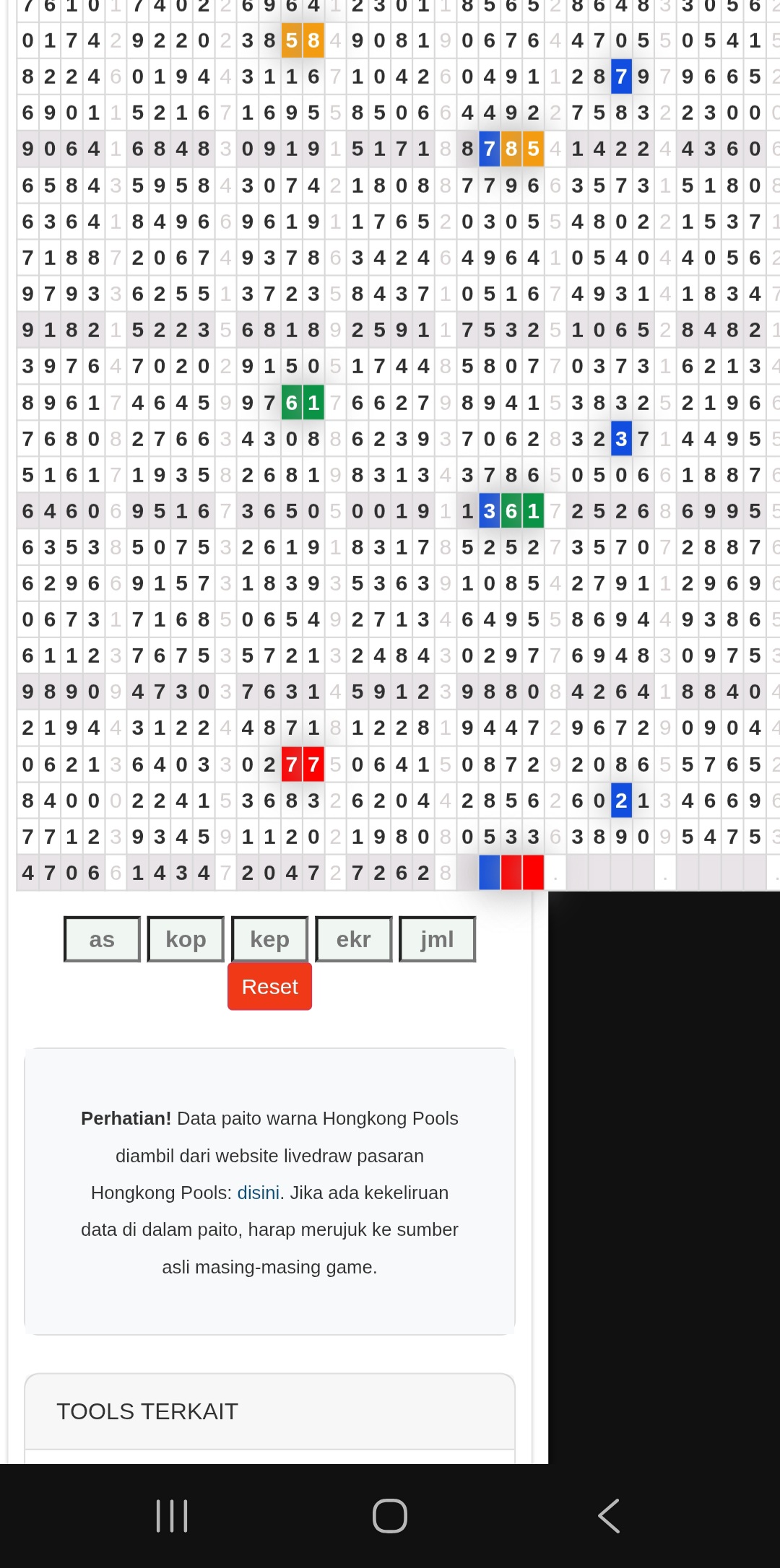
Task: Open the recent apps view
Action: (172, 1515)
